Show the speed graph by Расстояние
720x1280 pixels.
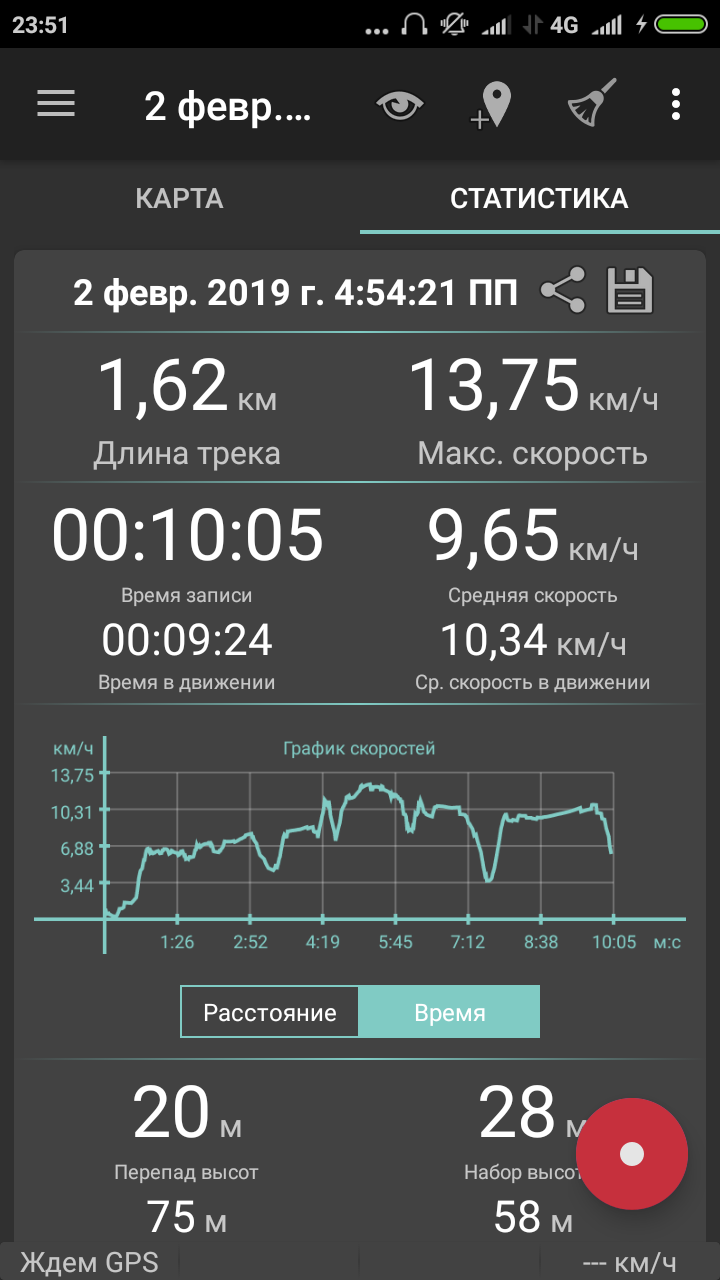click(270, 1013)
